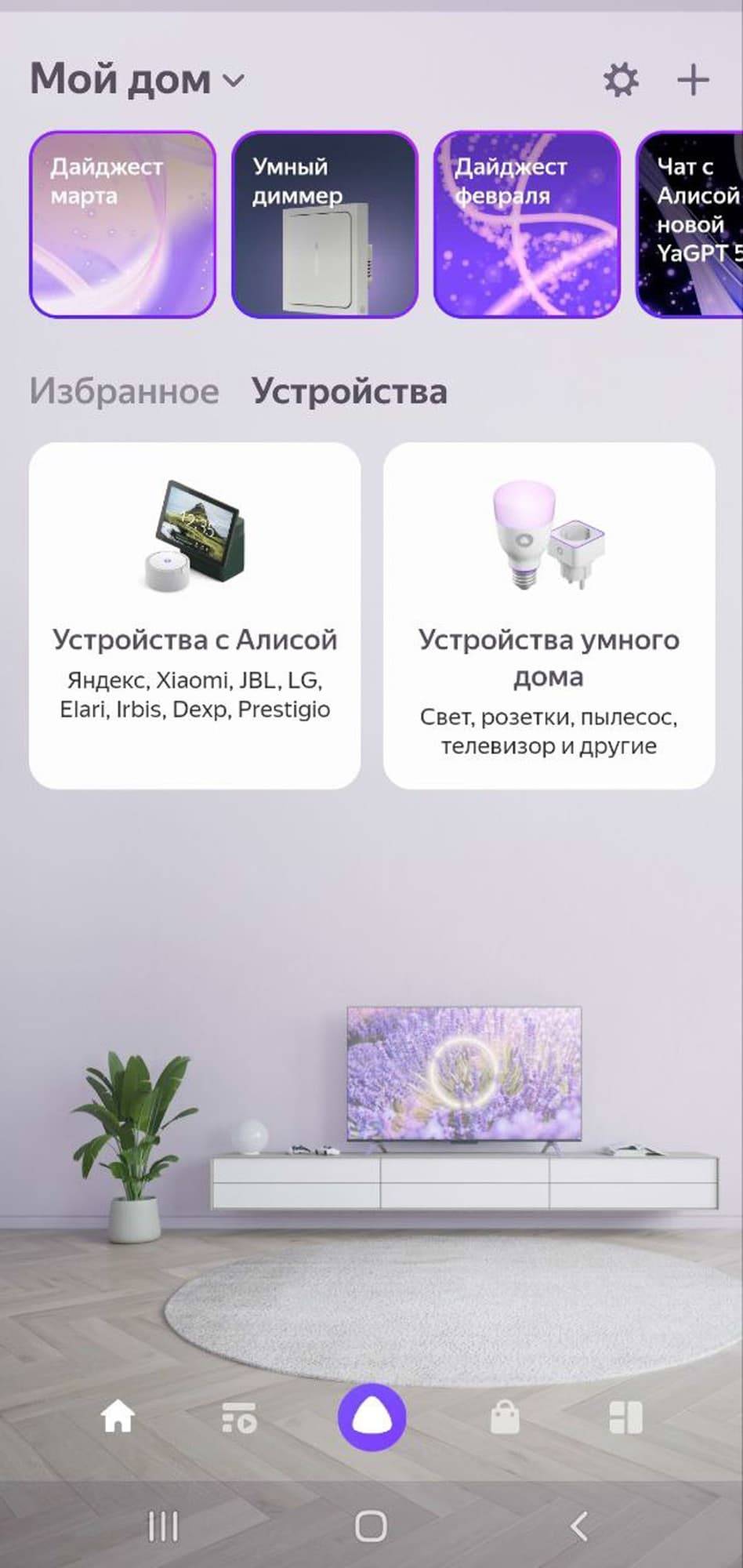Open the Дайджест февраля story card
This screenshot has width=743, height=1568.
click(527, 224)
